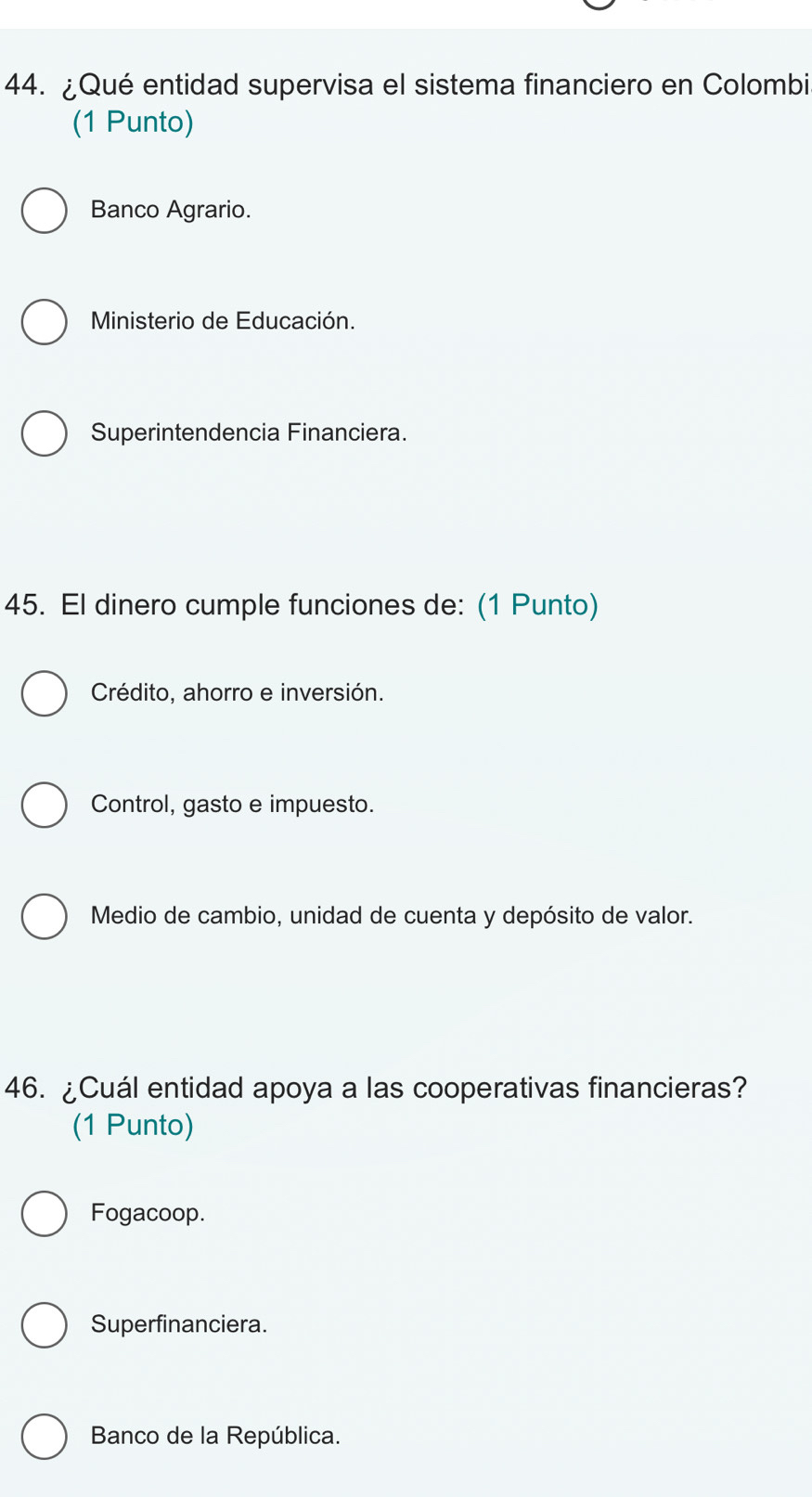
Task: Choose Medio de cambio, unidad de cuenta option
Action: click(44, 916)
